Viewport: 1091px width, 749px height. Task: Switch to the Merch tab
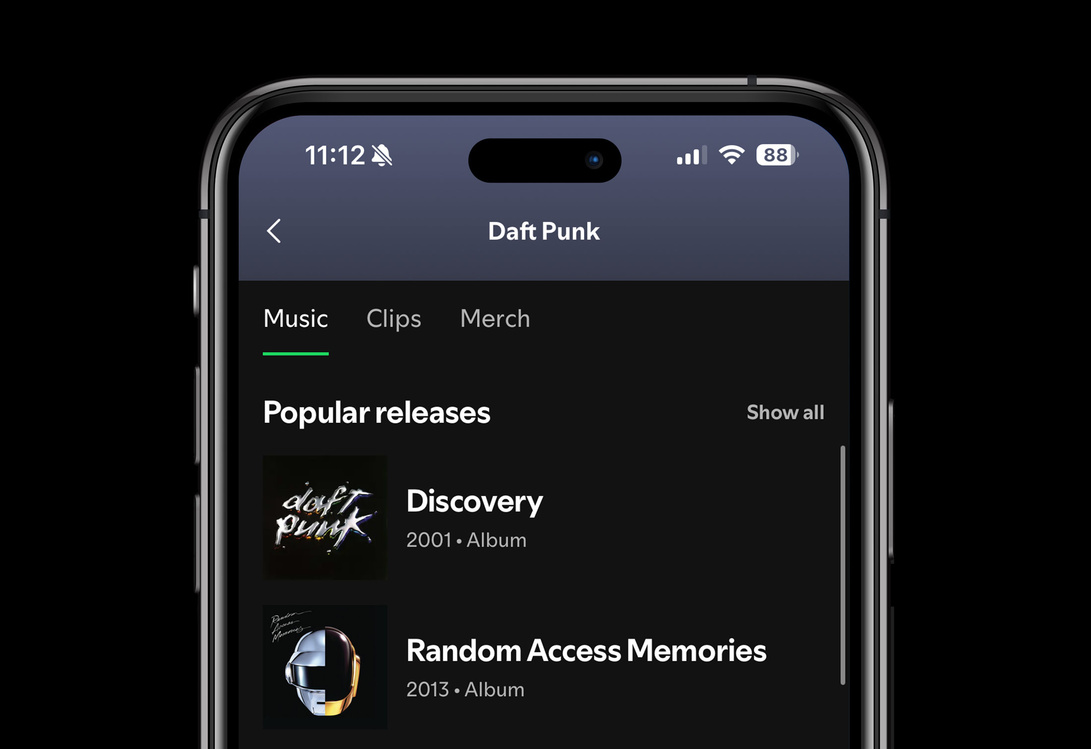pyautogui.click(x=495, y=319)
